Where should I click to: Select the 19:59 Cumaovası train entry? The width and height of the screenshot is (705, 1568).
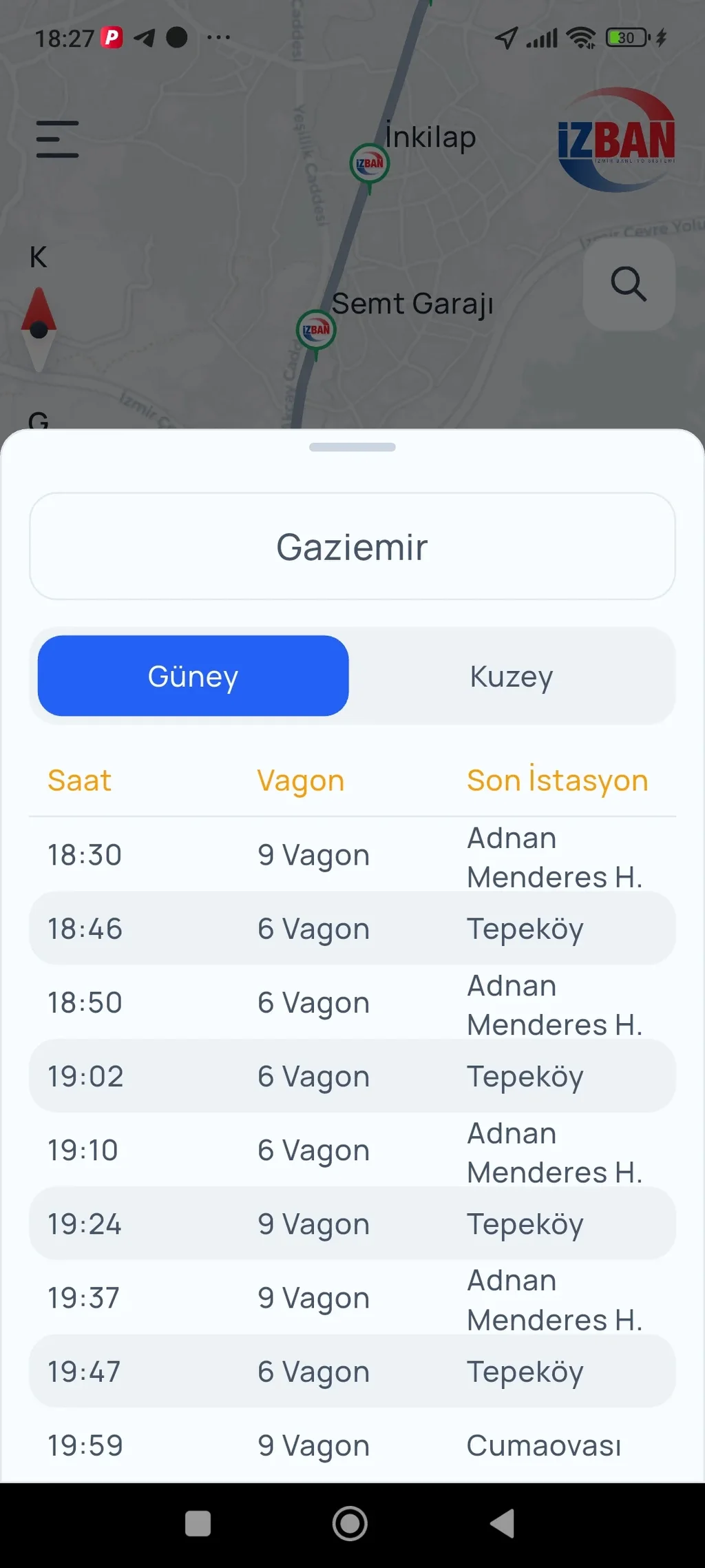352,1445
